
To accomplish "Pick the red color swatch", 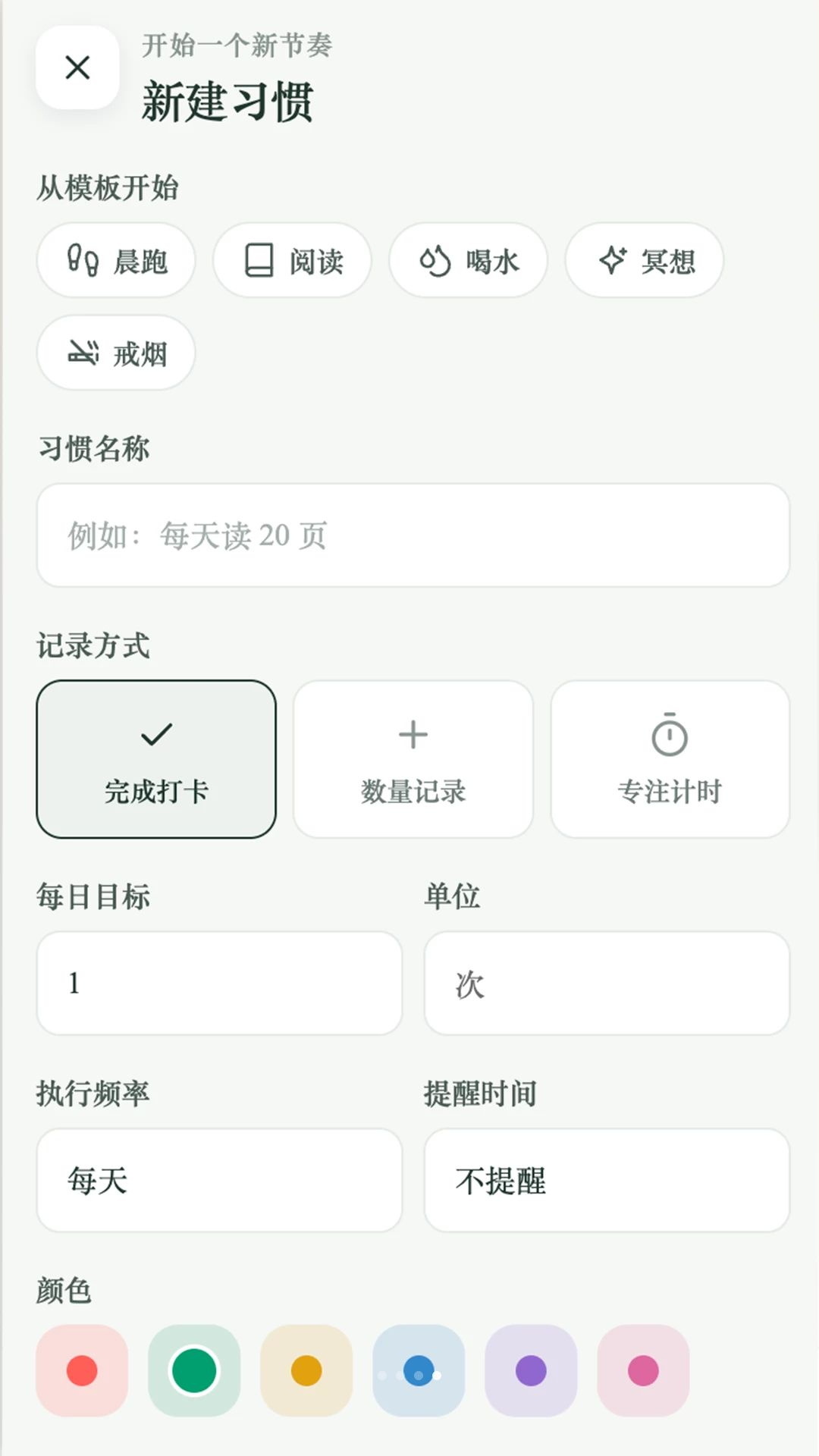I will click(82, 1371).
